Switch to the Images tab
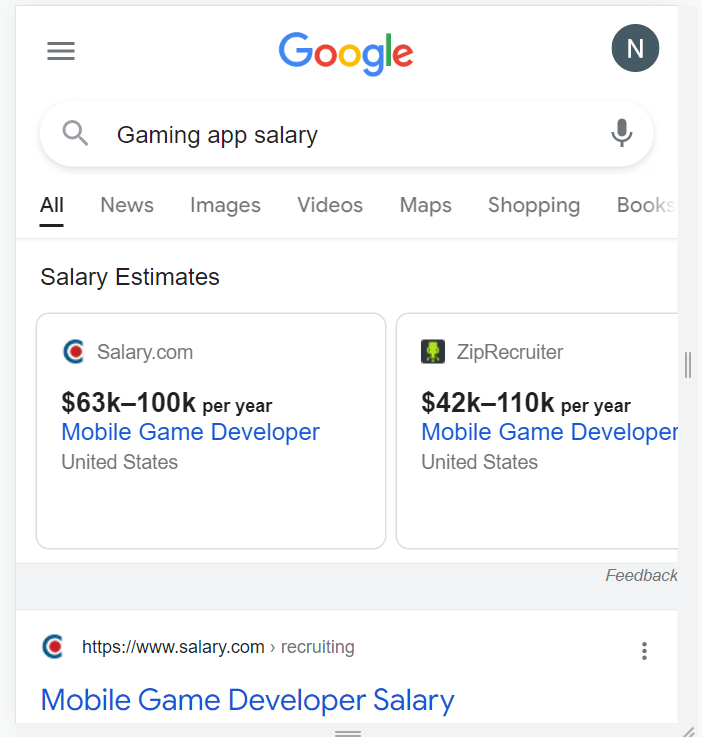Image resolution: width=702 pixels, height=737 pixels. [225, 205]
